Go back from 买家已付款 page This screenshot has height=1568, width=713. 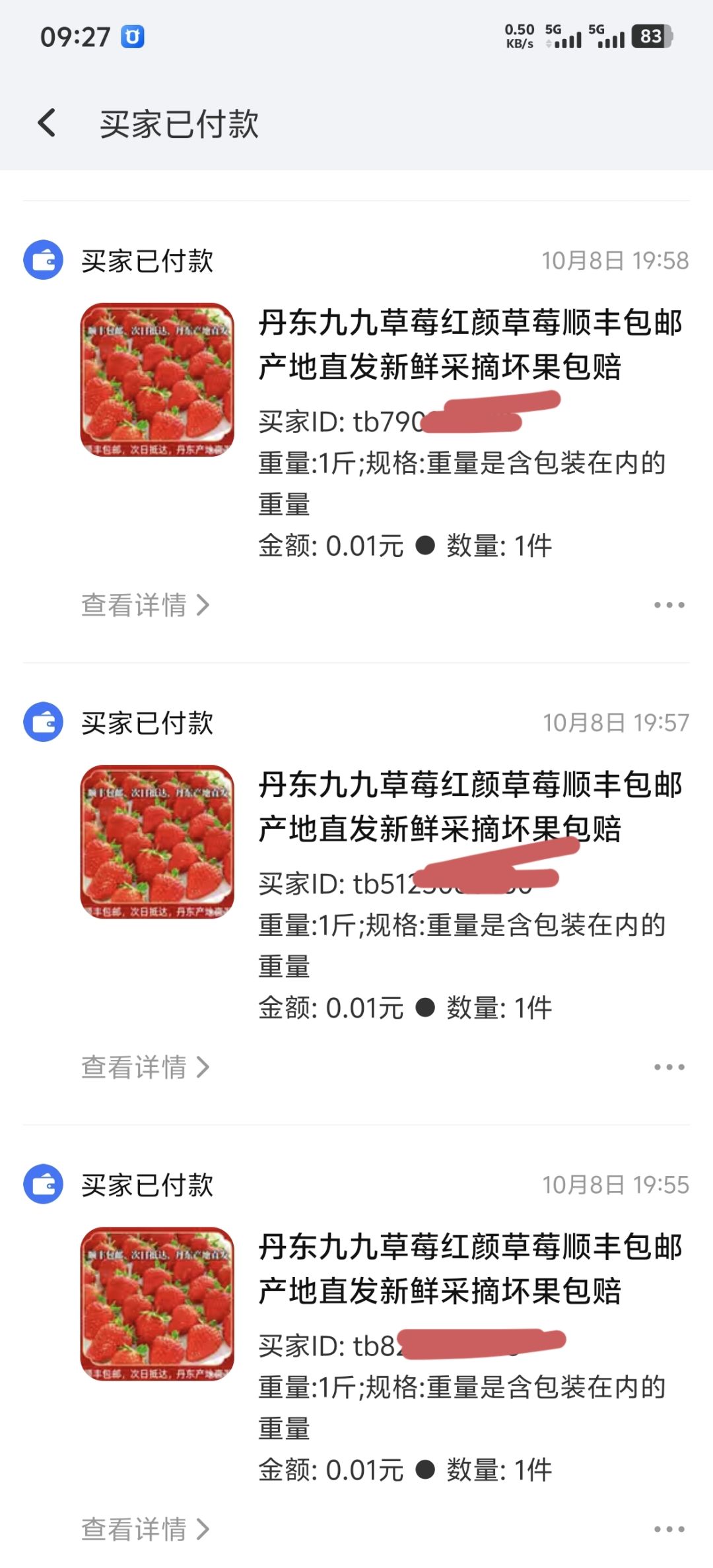(x=47, y=123)
